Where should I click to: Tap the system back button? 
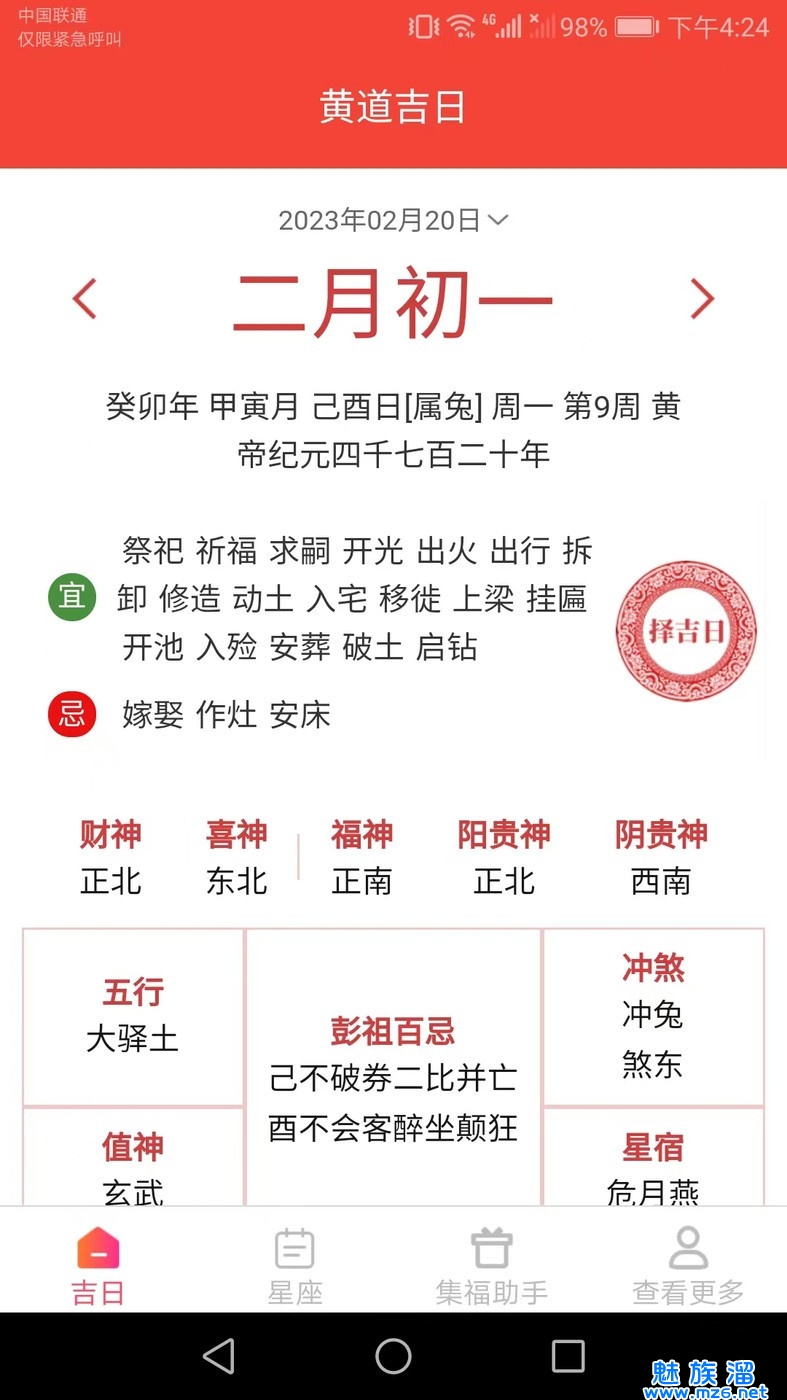click(219, 1356)
